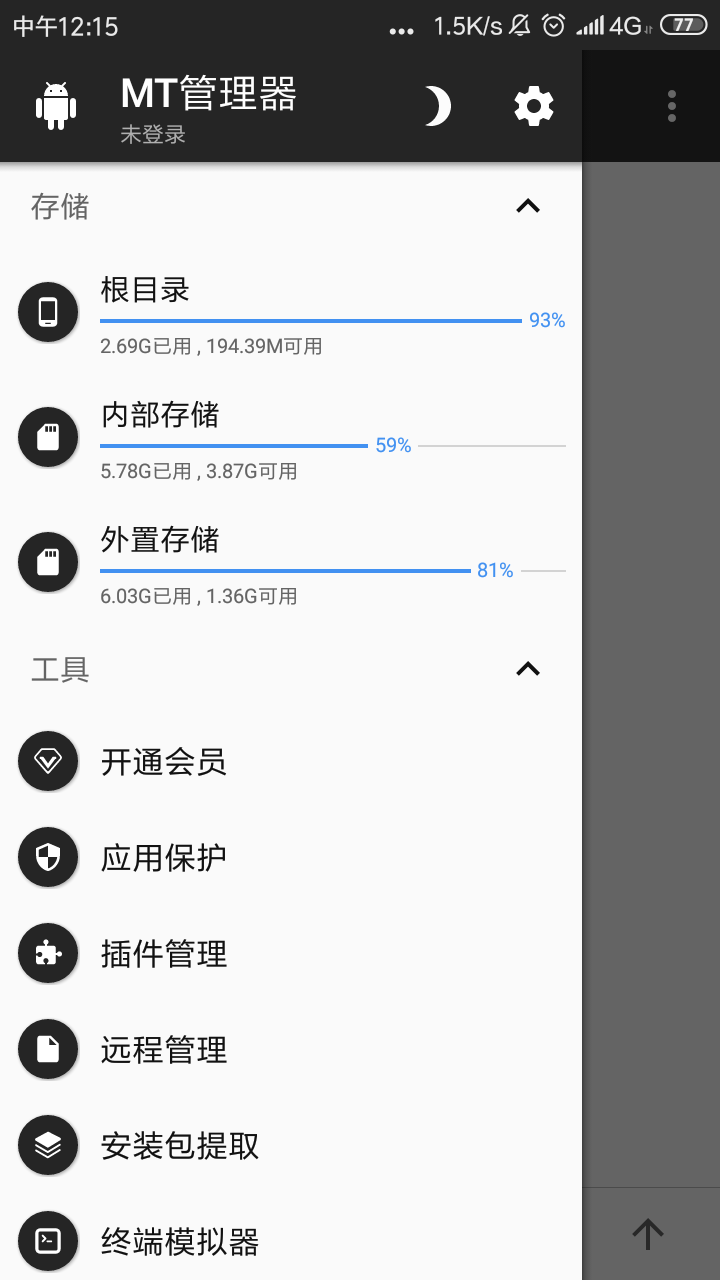The width and height of the screenshot is (720, 1280).
Task: Open the three-dot overflow menu
Action: pos(672,106)
